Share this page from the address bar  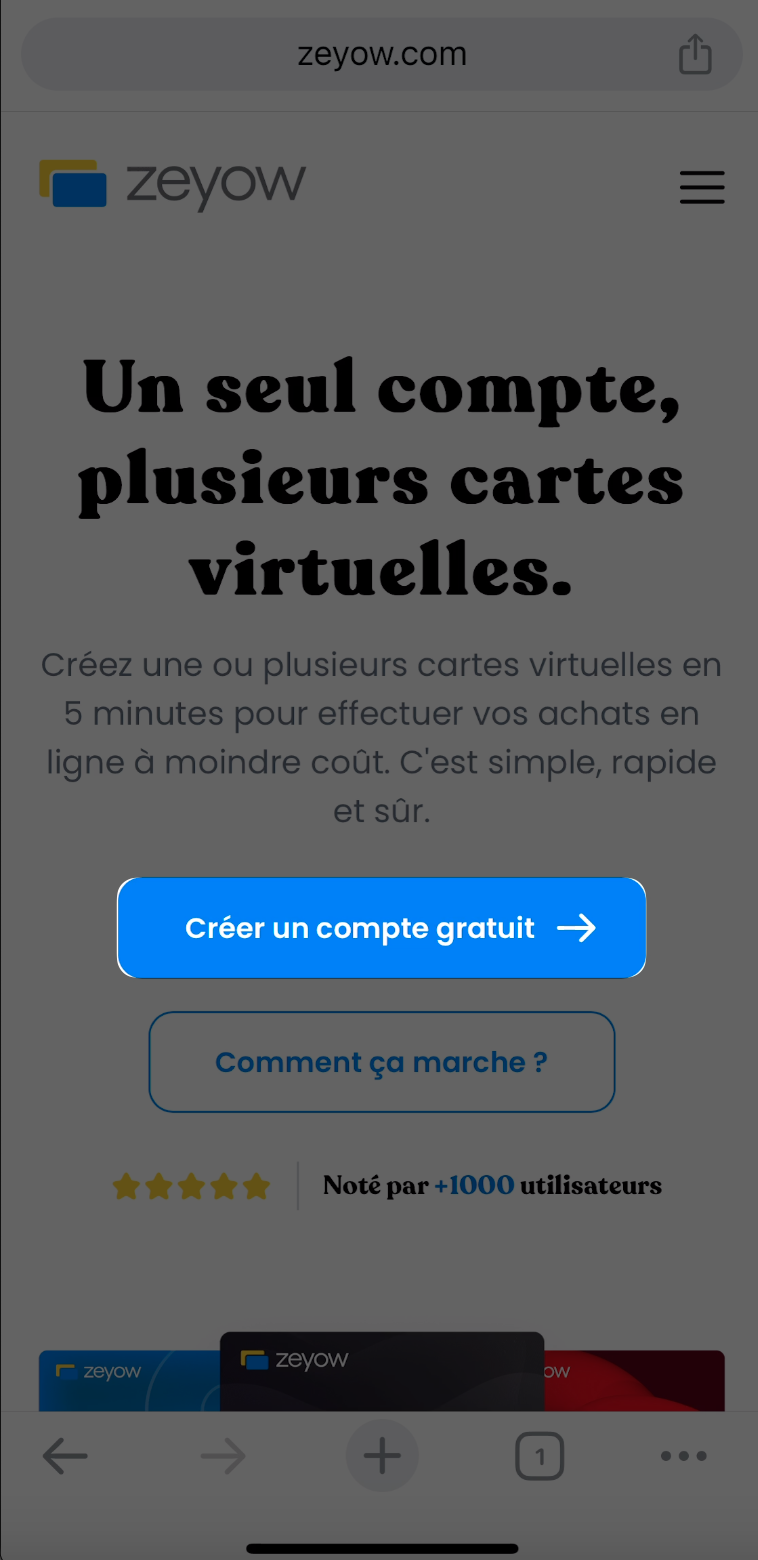(x=695, y=54)
